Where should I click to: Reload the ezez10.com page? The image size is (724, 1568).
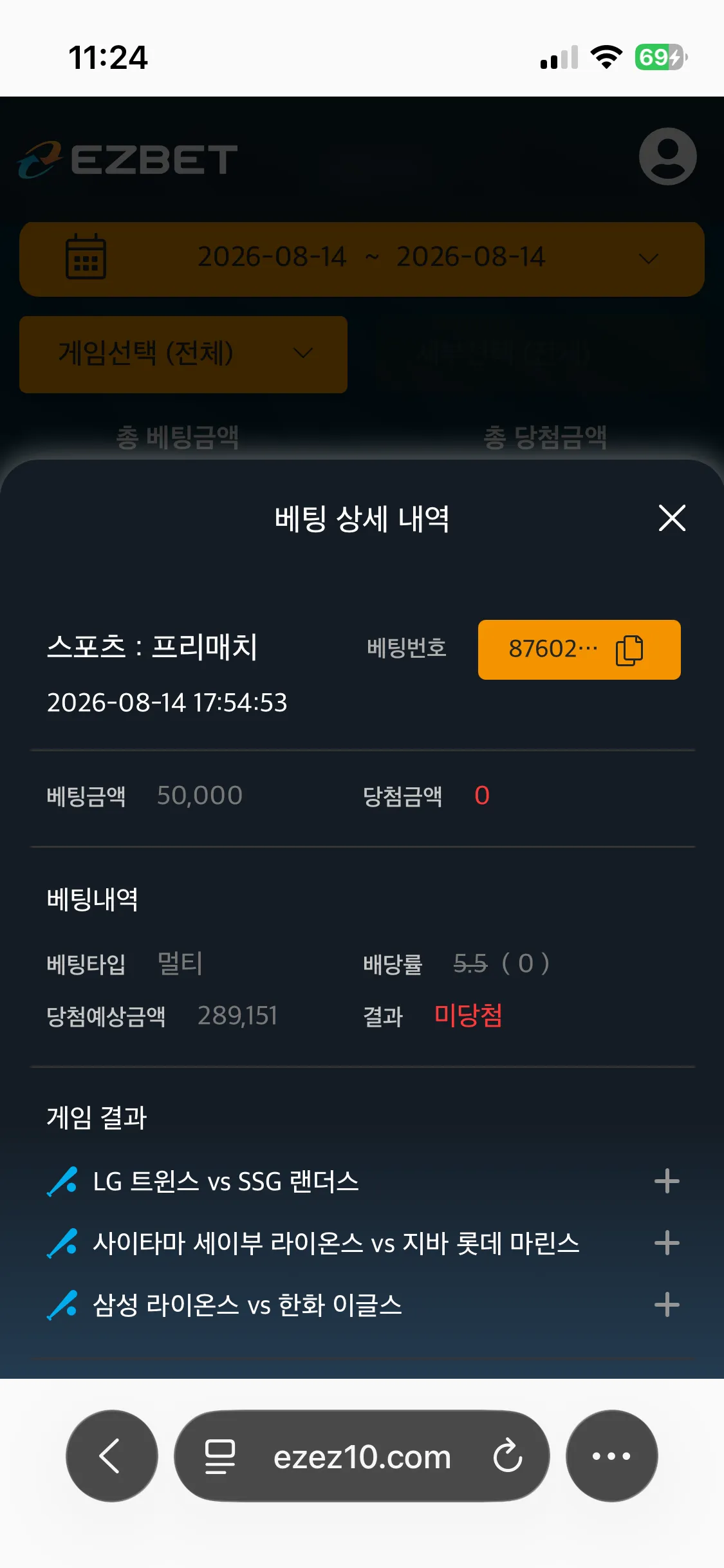tap(508, 1456)
